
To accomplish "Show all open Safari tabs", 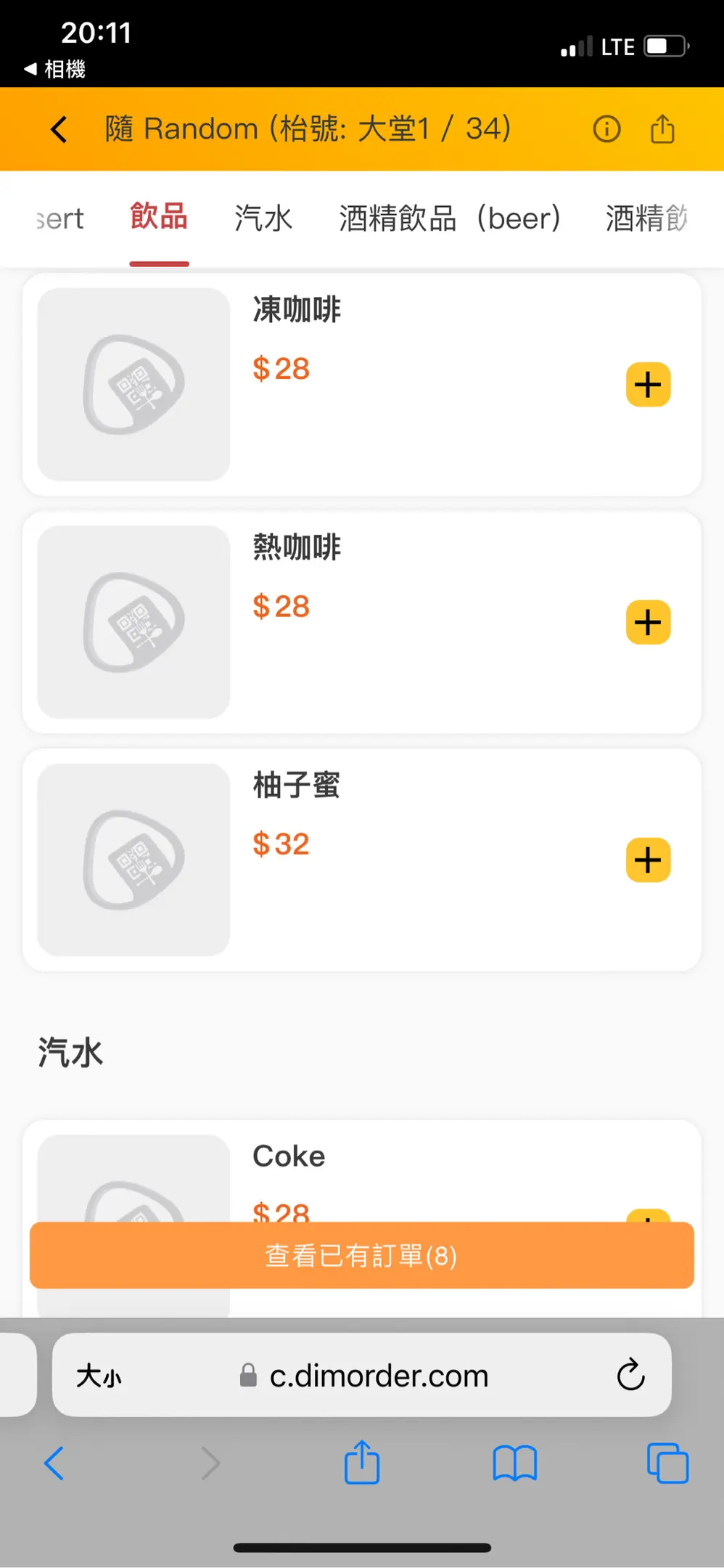I will coord(667,1463).
